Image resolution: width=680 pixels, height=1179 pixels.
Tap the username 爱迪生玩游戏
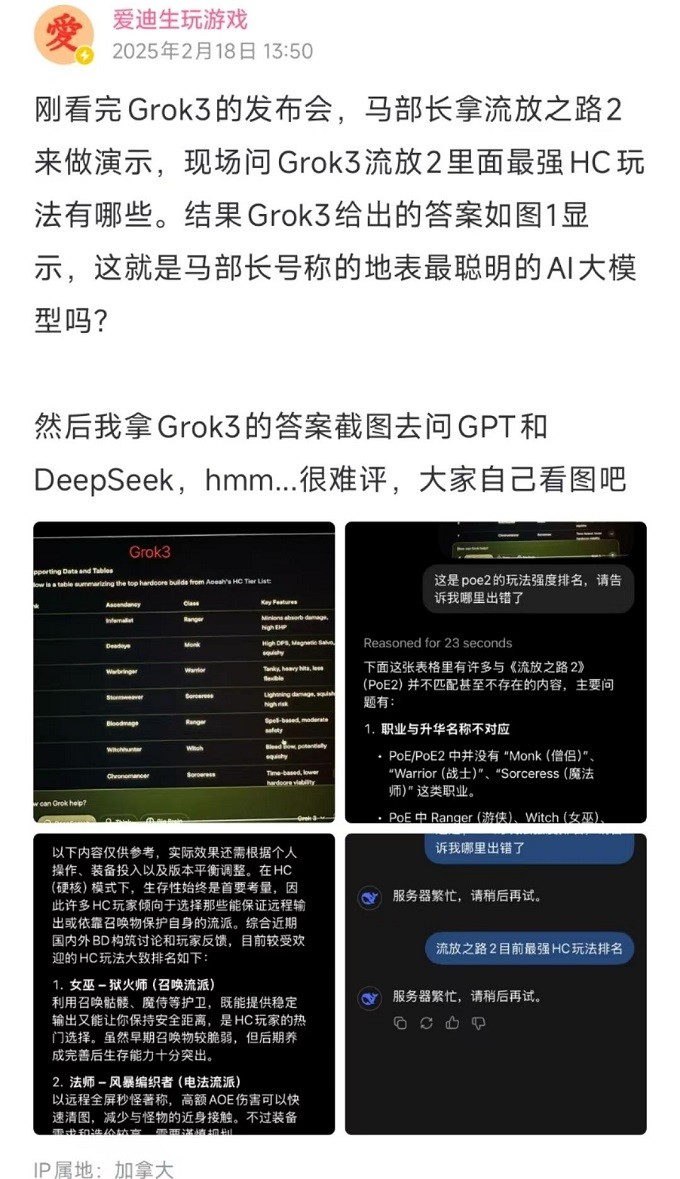(180, 19)
